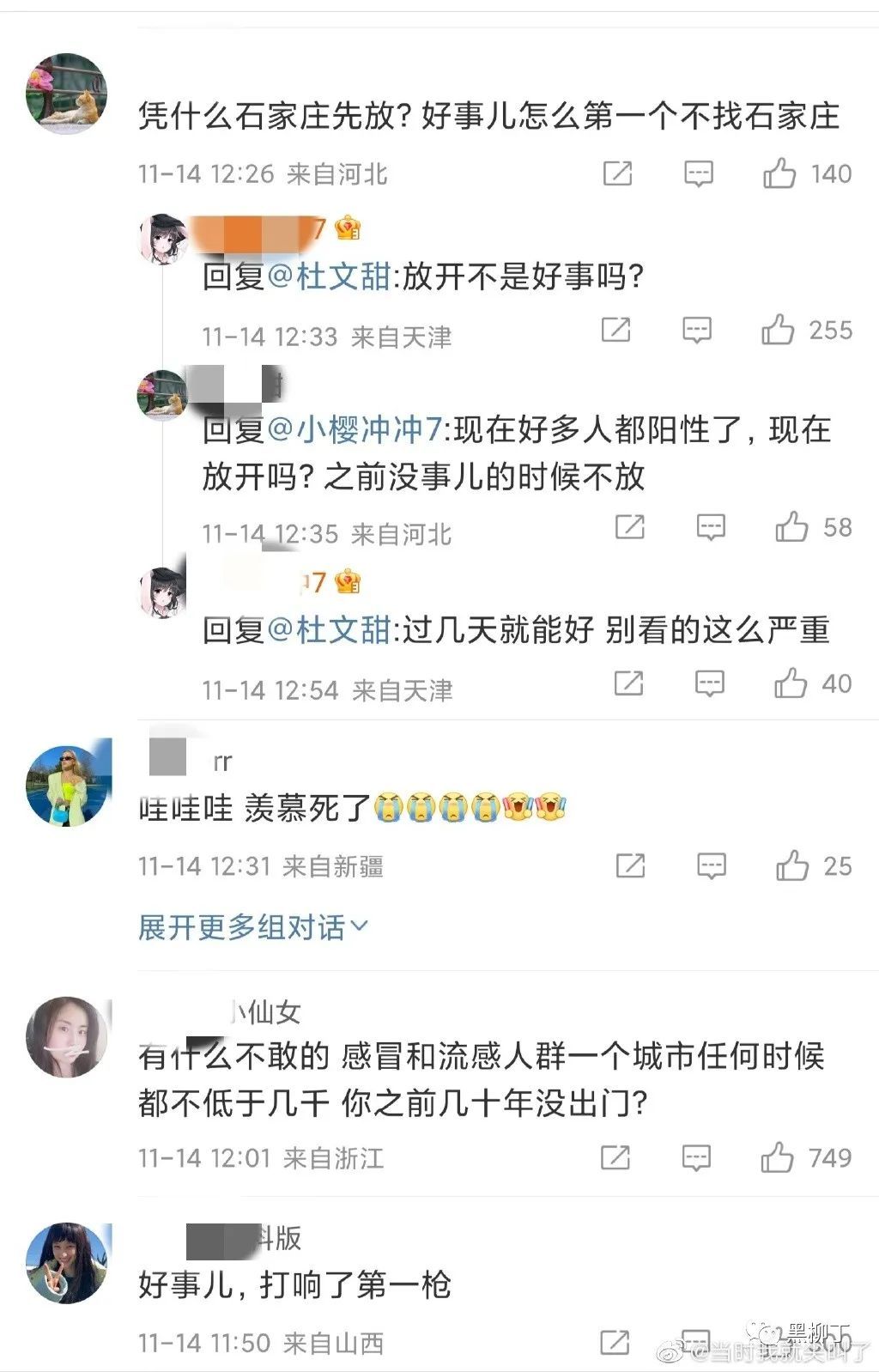Repost the comment from 浙江 with 749 likes

pyautogui.click(x=615, y=1158)
